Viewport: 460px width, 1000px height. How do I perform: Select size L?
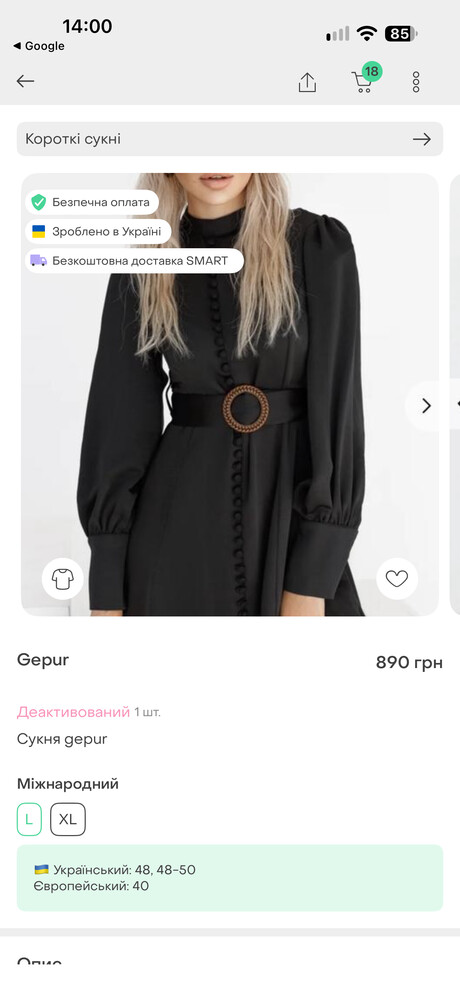tap(29, 820)
